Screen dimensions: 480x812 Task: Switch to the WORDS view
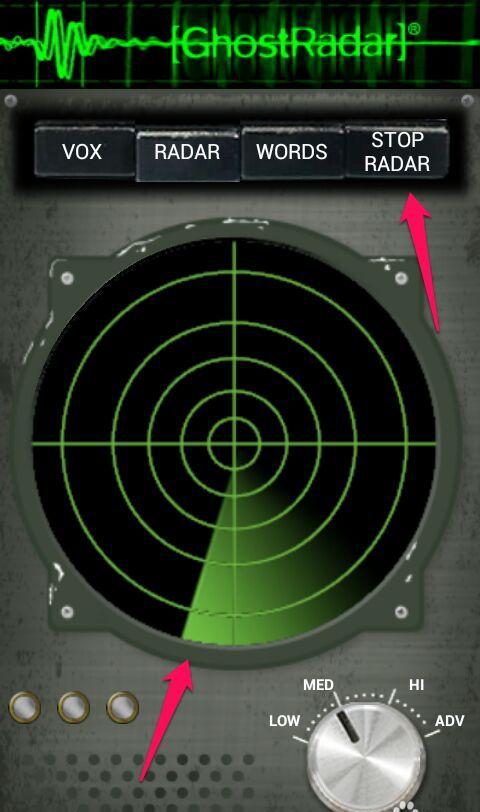click(x=292, y=152)
